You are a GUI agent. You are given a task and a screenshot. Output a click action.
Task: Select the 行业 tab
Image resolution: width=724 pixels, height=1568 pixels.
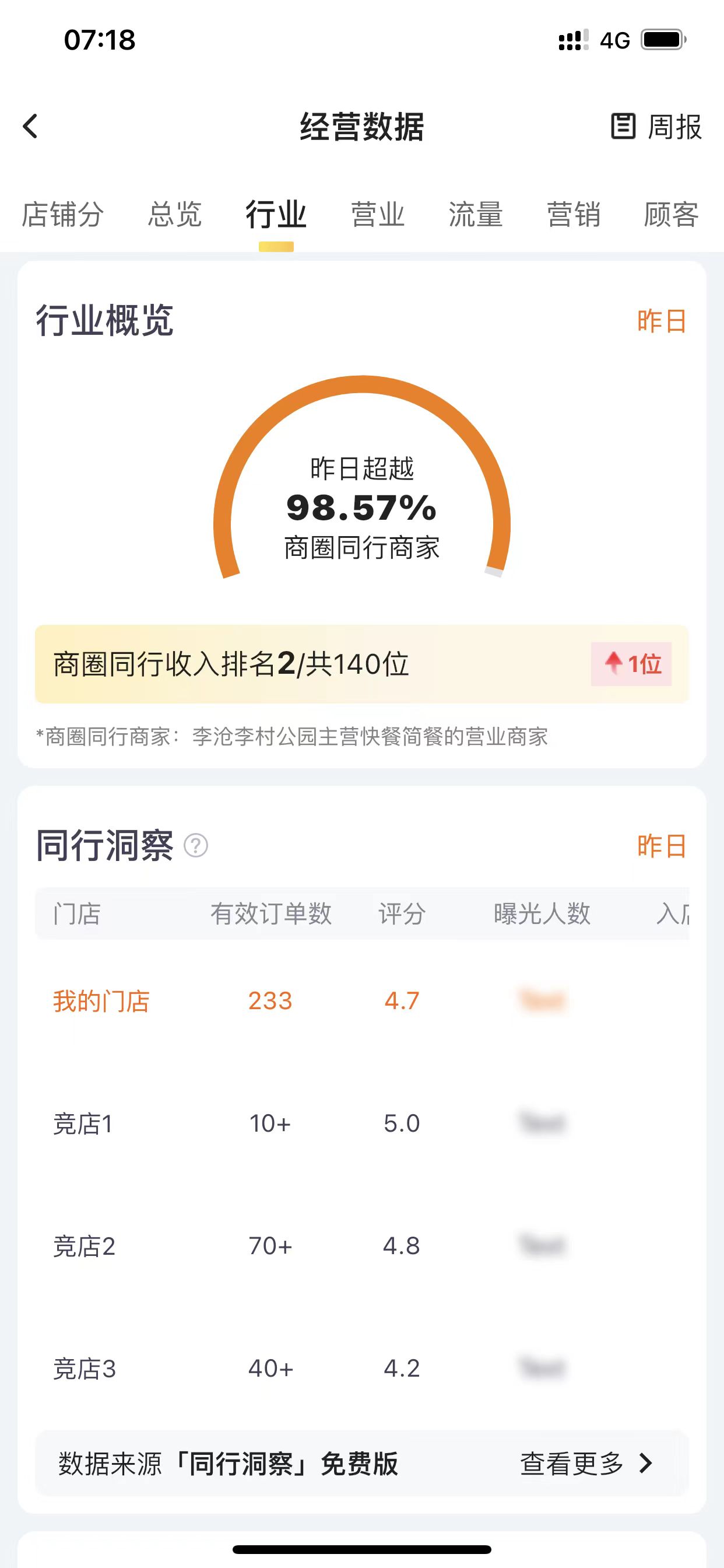point(276,214)
